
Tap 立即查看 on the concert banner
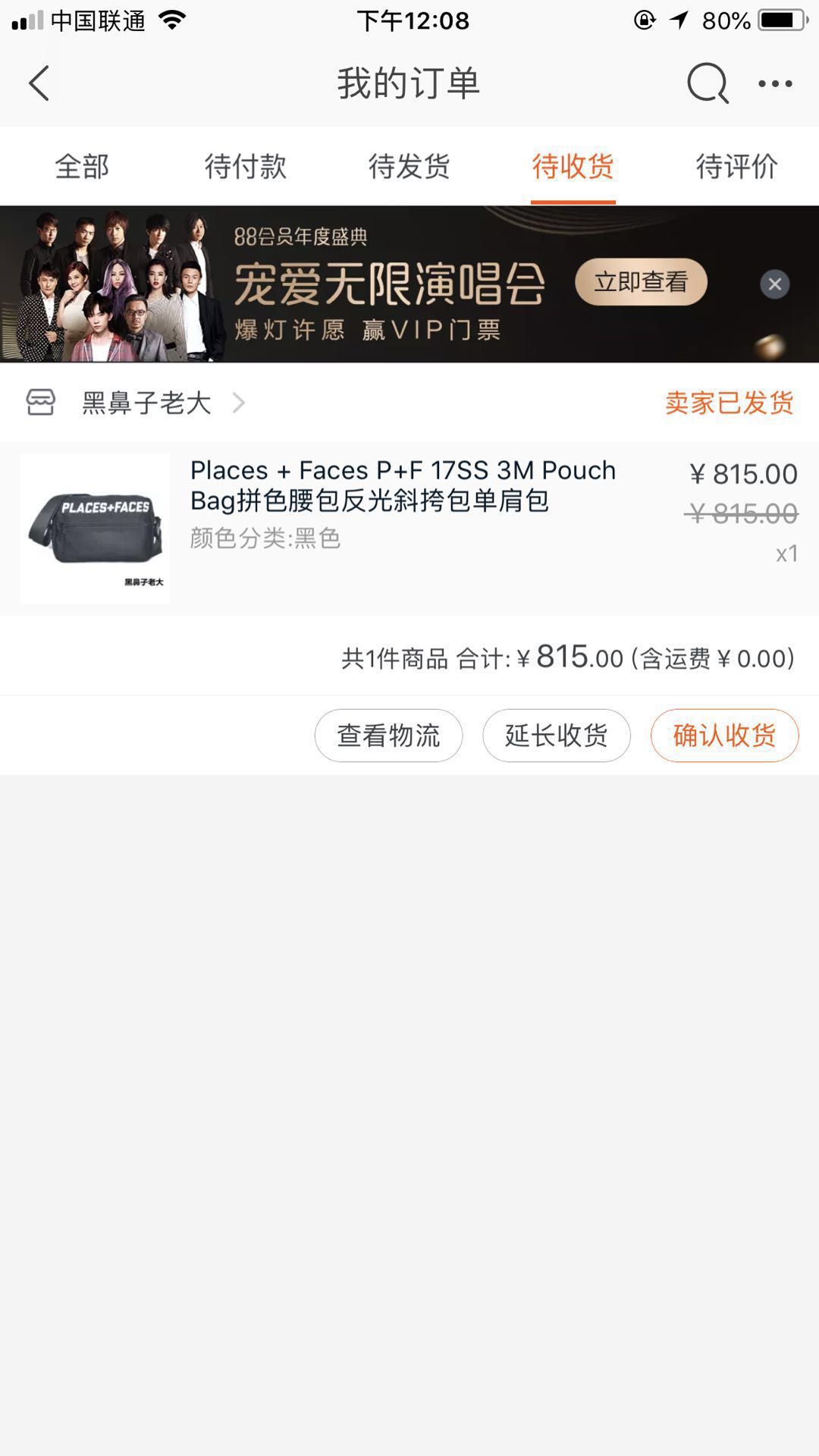click(641, 282)
